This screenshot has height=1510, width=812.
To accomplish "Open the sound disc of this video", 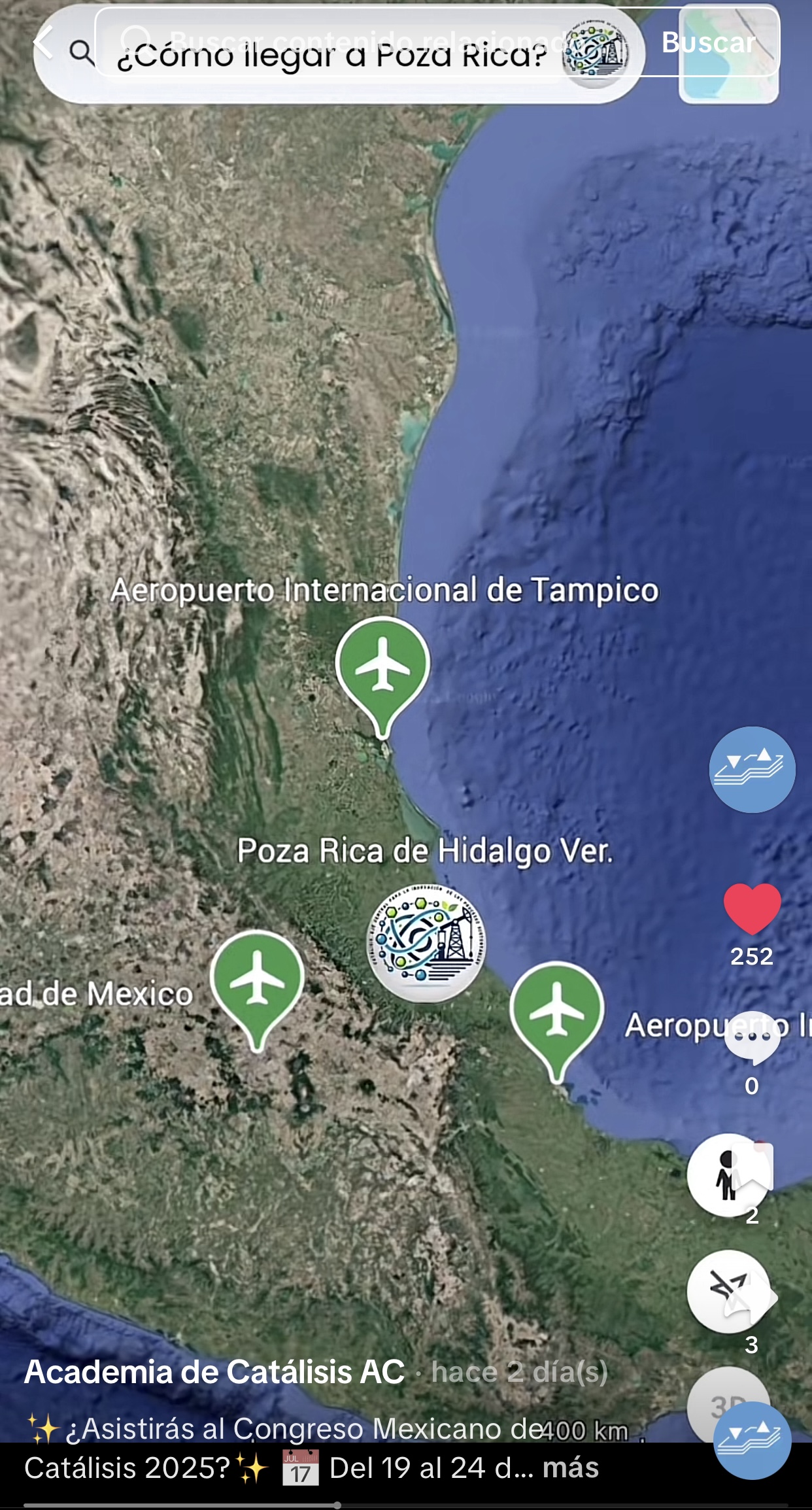I will point(752,1440).
